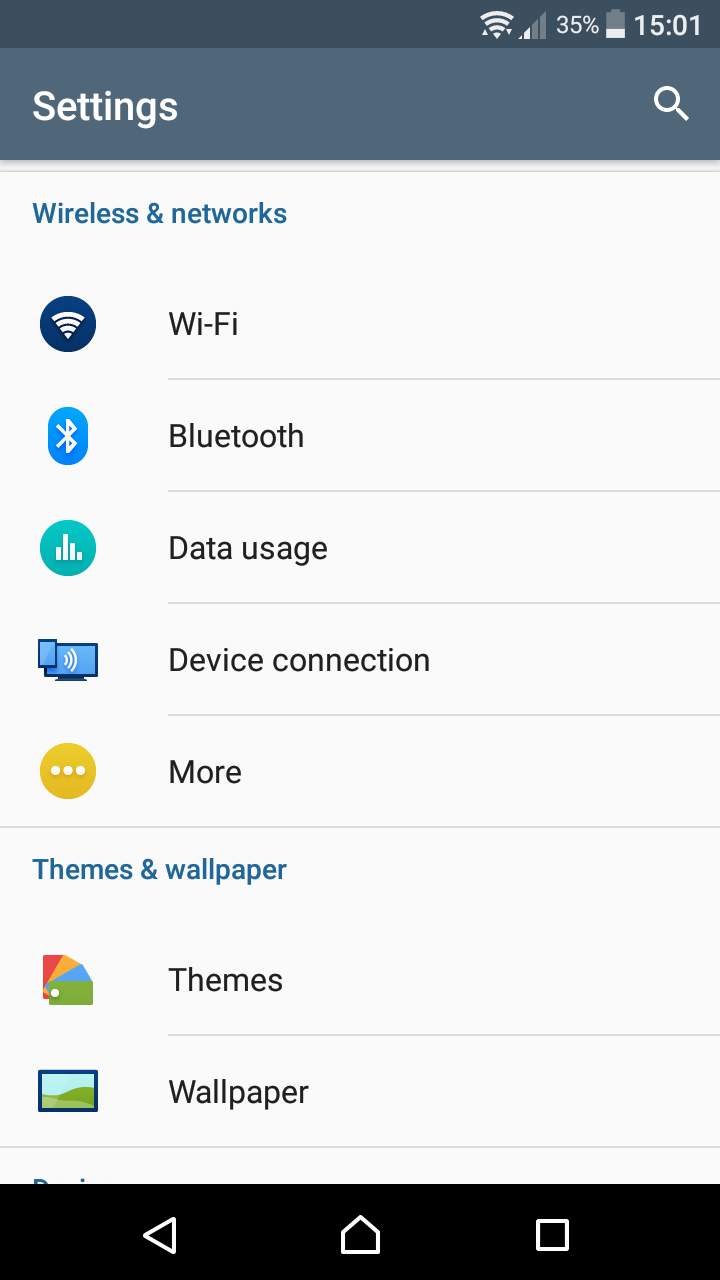Image resolution: width=720 pixels, height=1280 pixels.
Task: Open Themes
Action: tap(360, 980)
